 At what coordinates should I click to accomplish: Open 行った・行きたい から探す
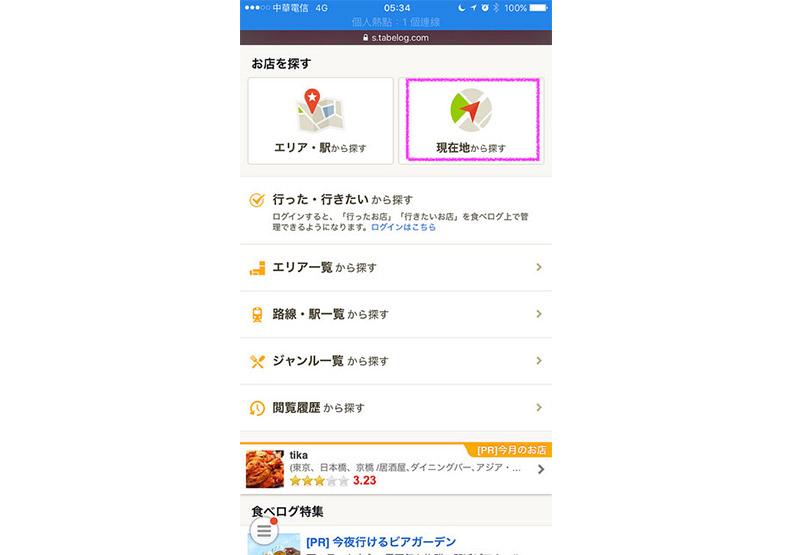pos(342,200)
